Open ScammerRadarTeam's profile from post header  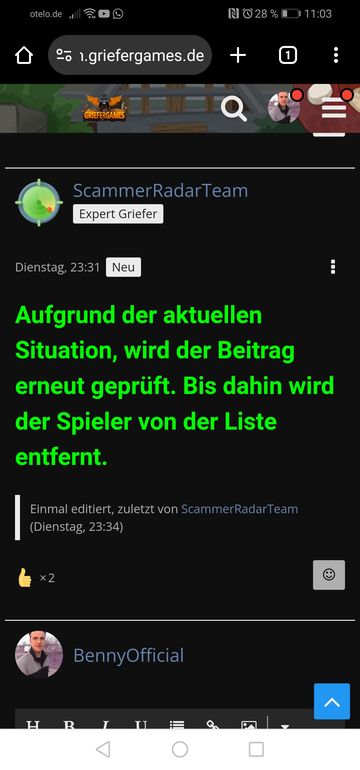pyautogui.click(x=160, y=191)
